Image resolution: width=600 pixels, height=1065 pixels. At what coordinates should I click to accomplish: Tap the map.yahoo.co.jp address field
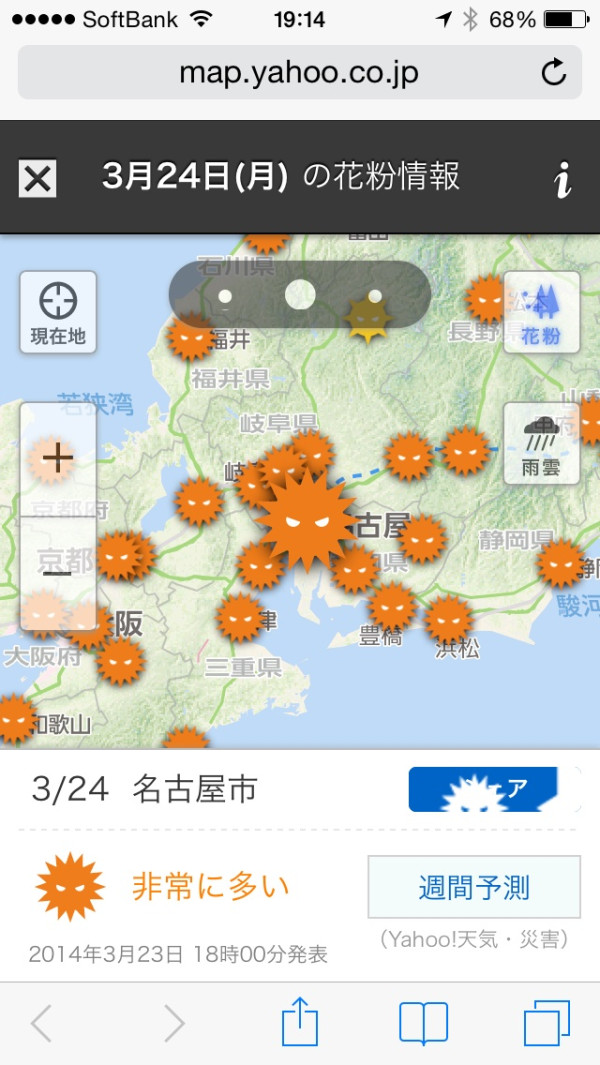coord(300,72)
